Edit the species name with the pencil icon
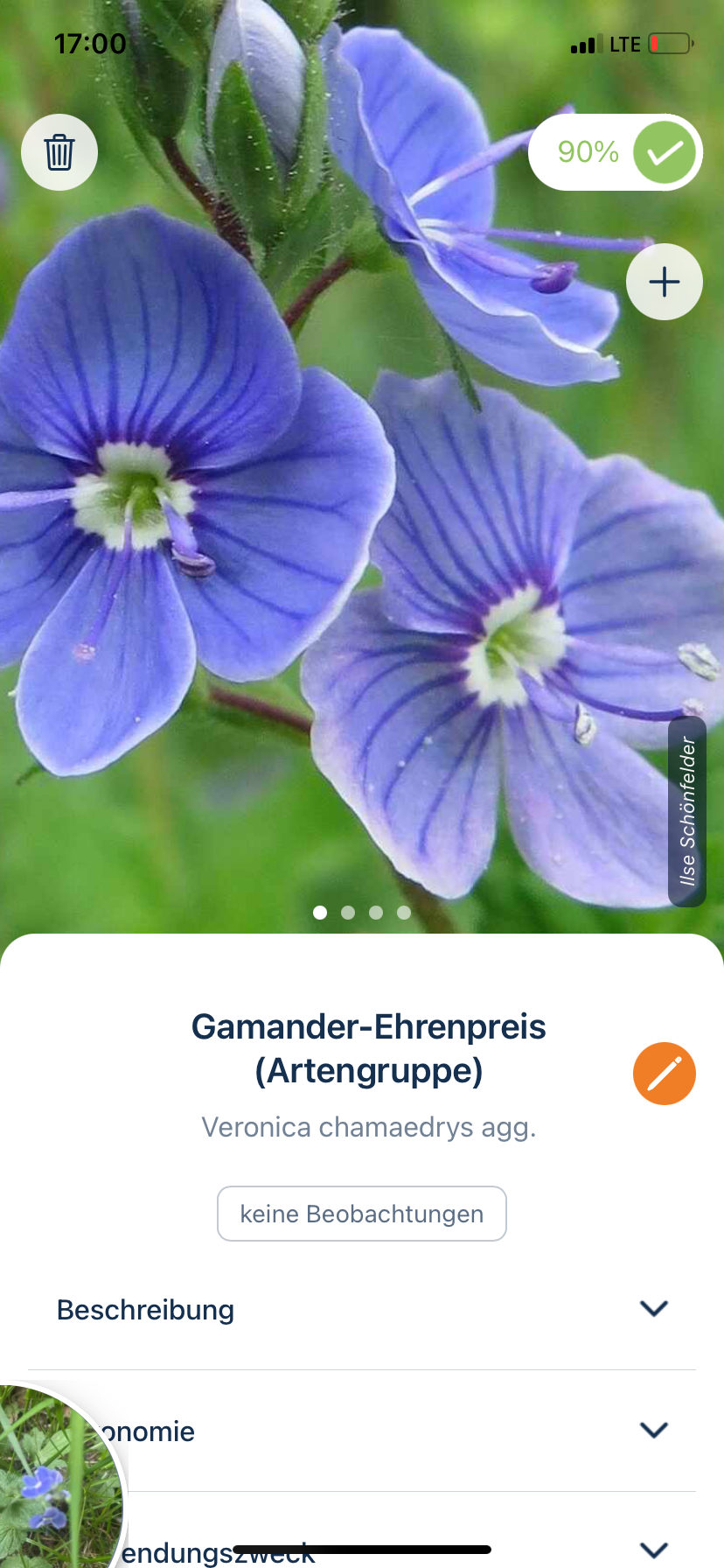 pos(665,1074)
